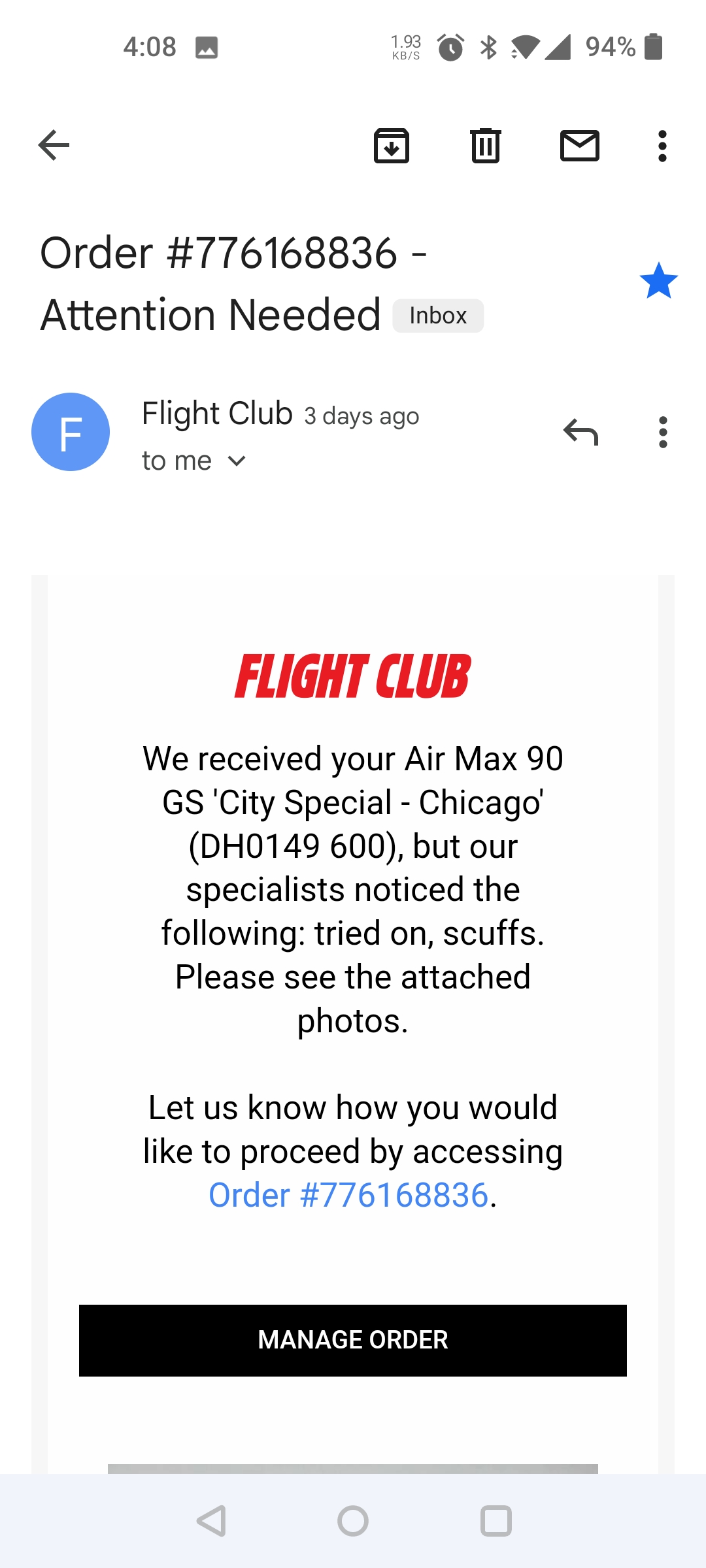
Task: Reply to Flight Club
Action: 581,431
